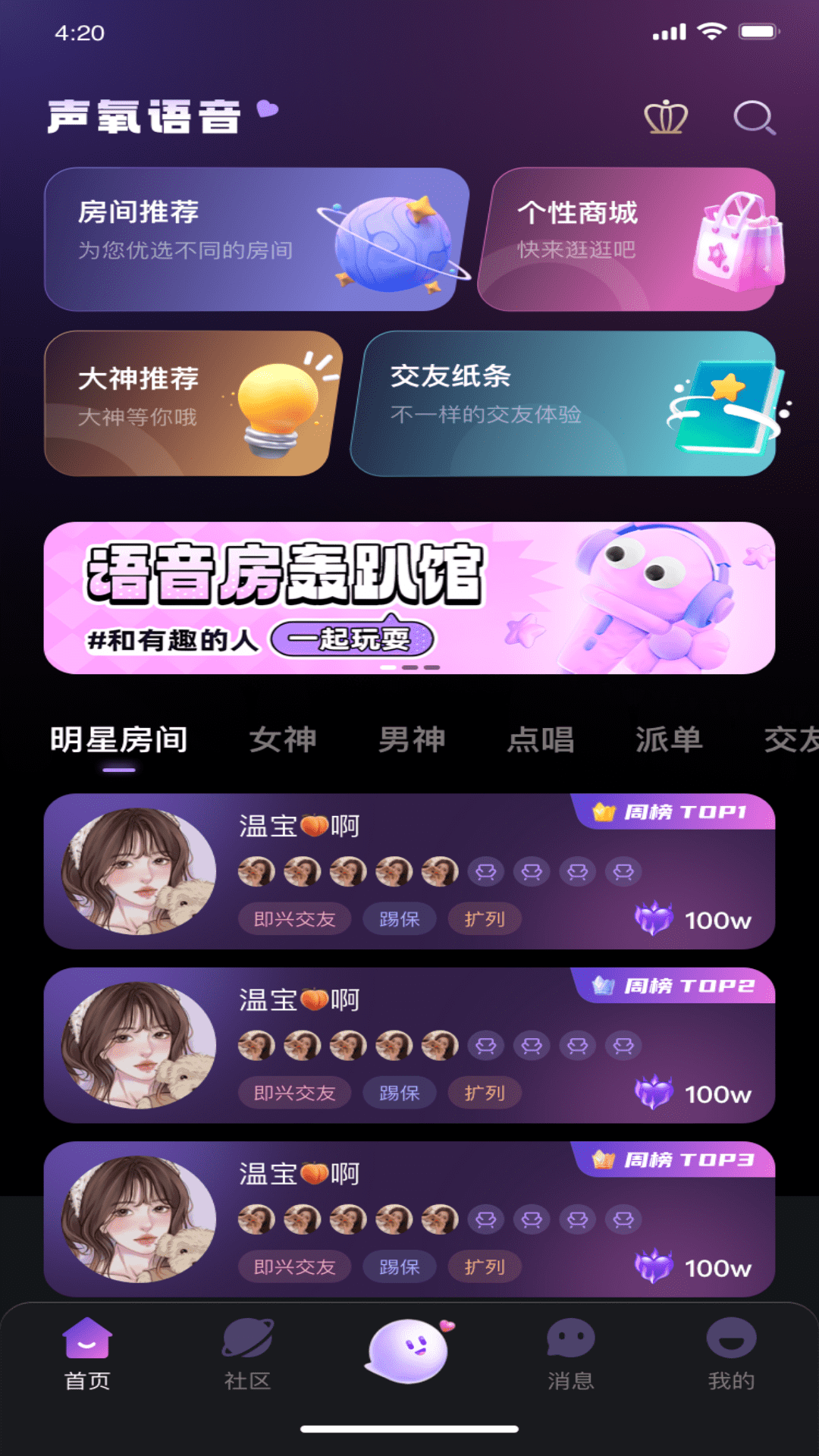
Task: Open the 大神推荐 card
Action: [190, 403]
